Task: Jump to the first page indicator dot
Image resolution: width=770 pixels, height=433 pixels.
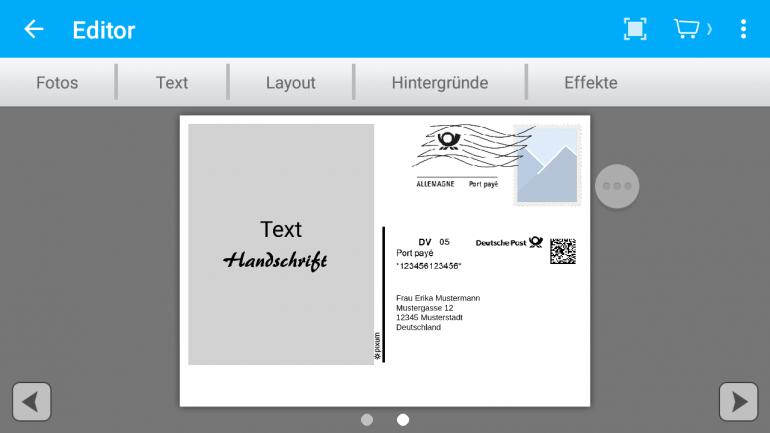Action: [367, 420]
